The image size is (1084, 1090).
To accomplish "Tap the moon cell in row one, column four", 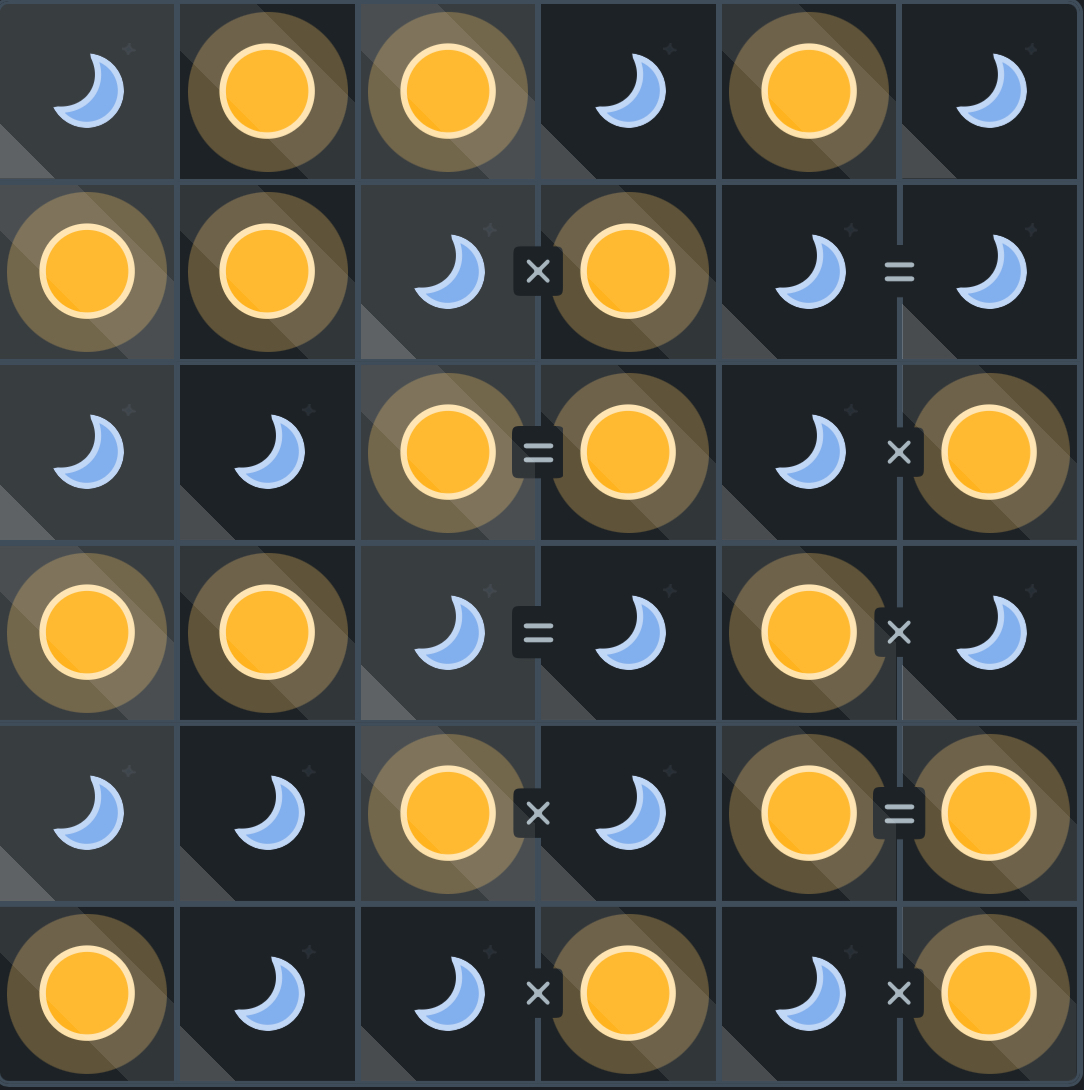I will pos(629,91).
